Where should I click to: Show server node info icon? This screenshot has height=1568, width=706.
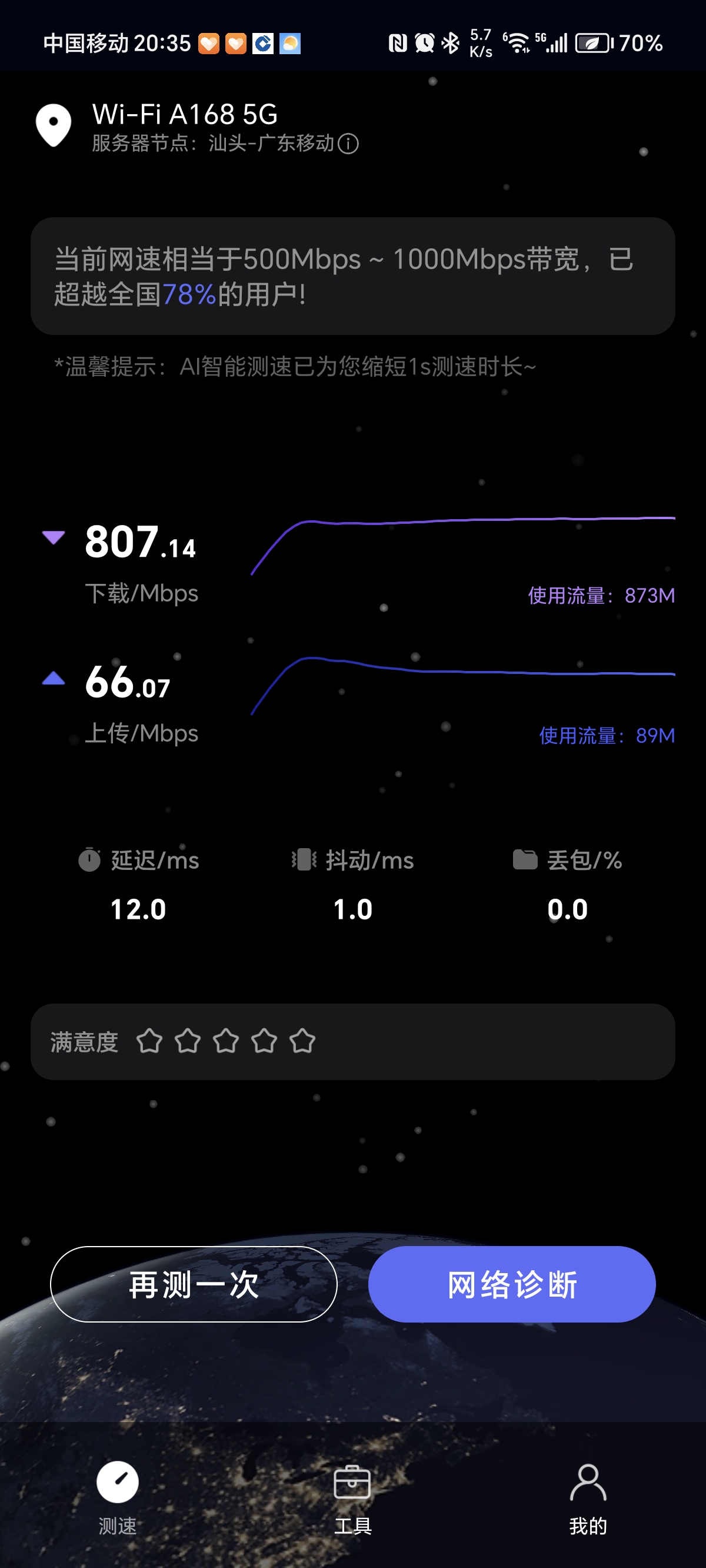click(348, 144)
